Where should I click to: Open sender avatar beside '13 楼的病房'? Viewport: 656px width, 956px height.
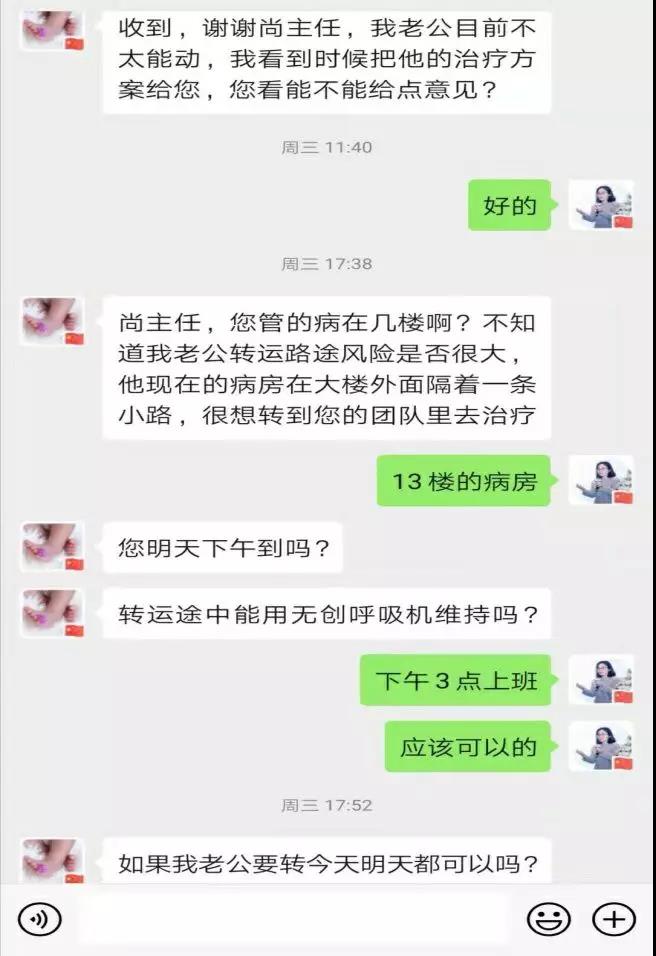[601, 481]
